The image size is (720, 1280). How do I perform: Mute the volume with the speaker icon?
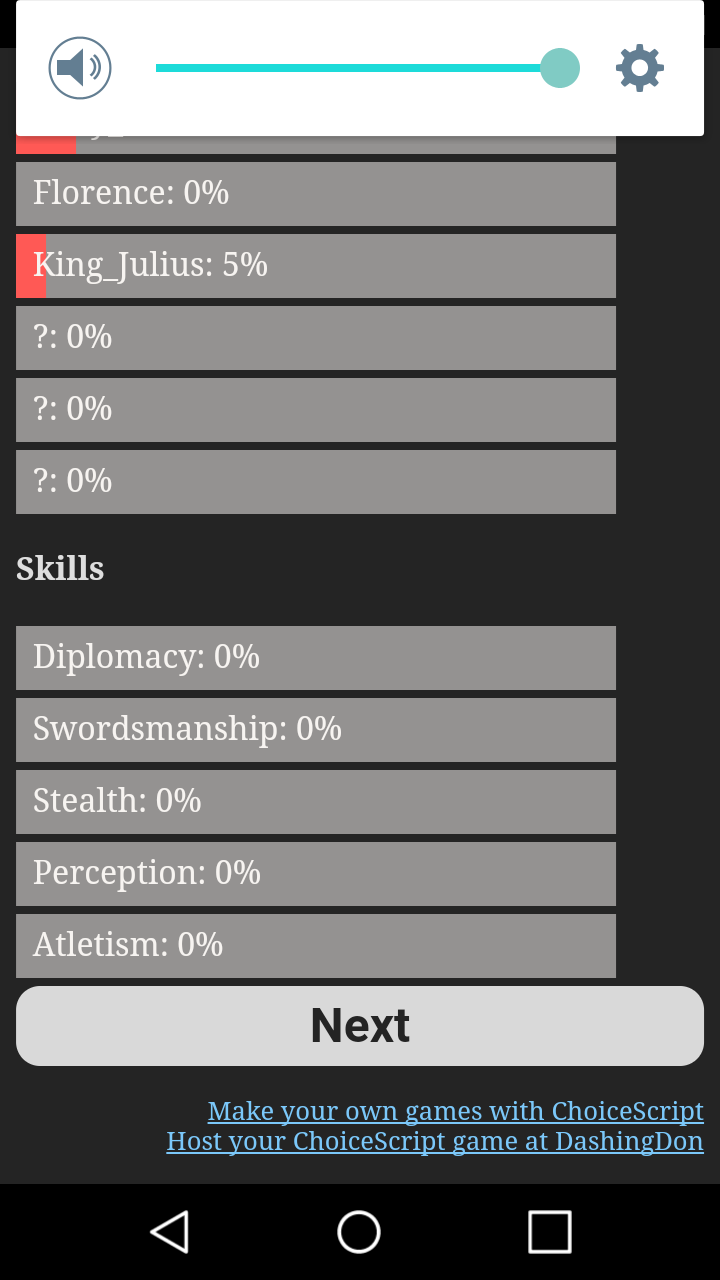pos(80,68)
